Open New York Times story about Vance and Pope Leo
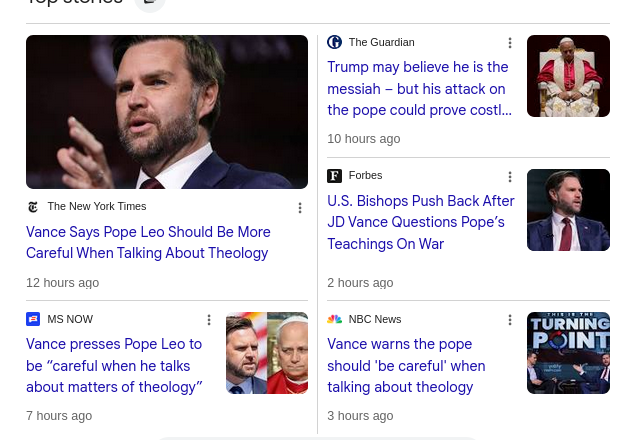Viewport: 641px width, 440px height. tap(148, 242)
